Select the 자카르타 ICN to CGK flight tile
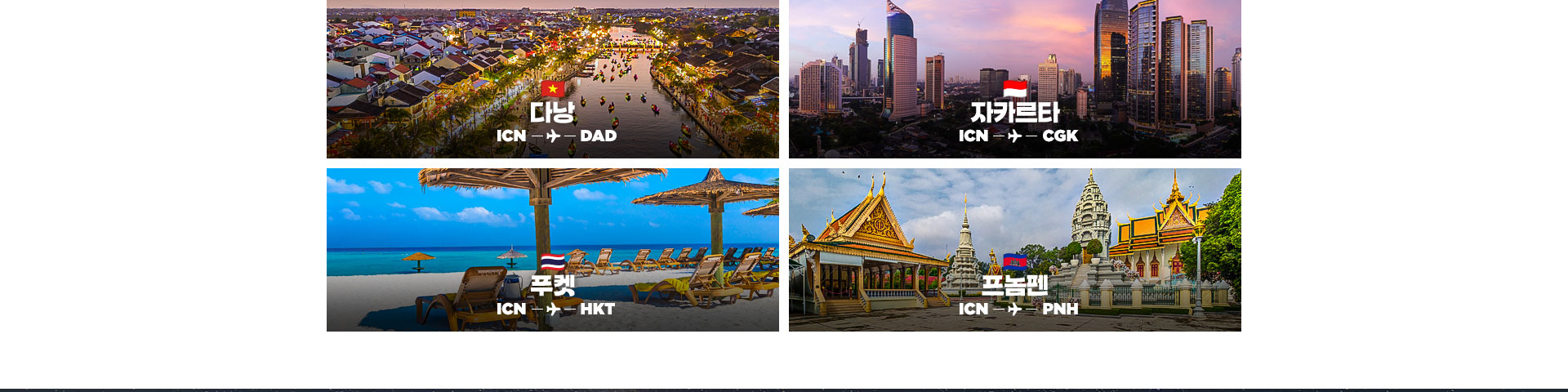Screen dimensions: 1568x392 pyautogui.click(x=1014, y=79)
